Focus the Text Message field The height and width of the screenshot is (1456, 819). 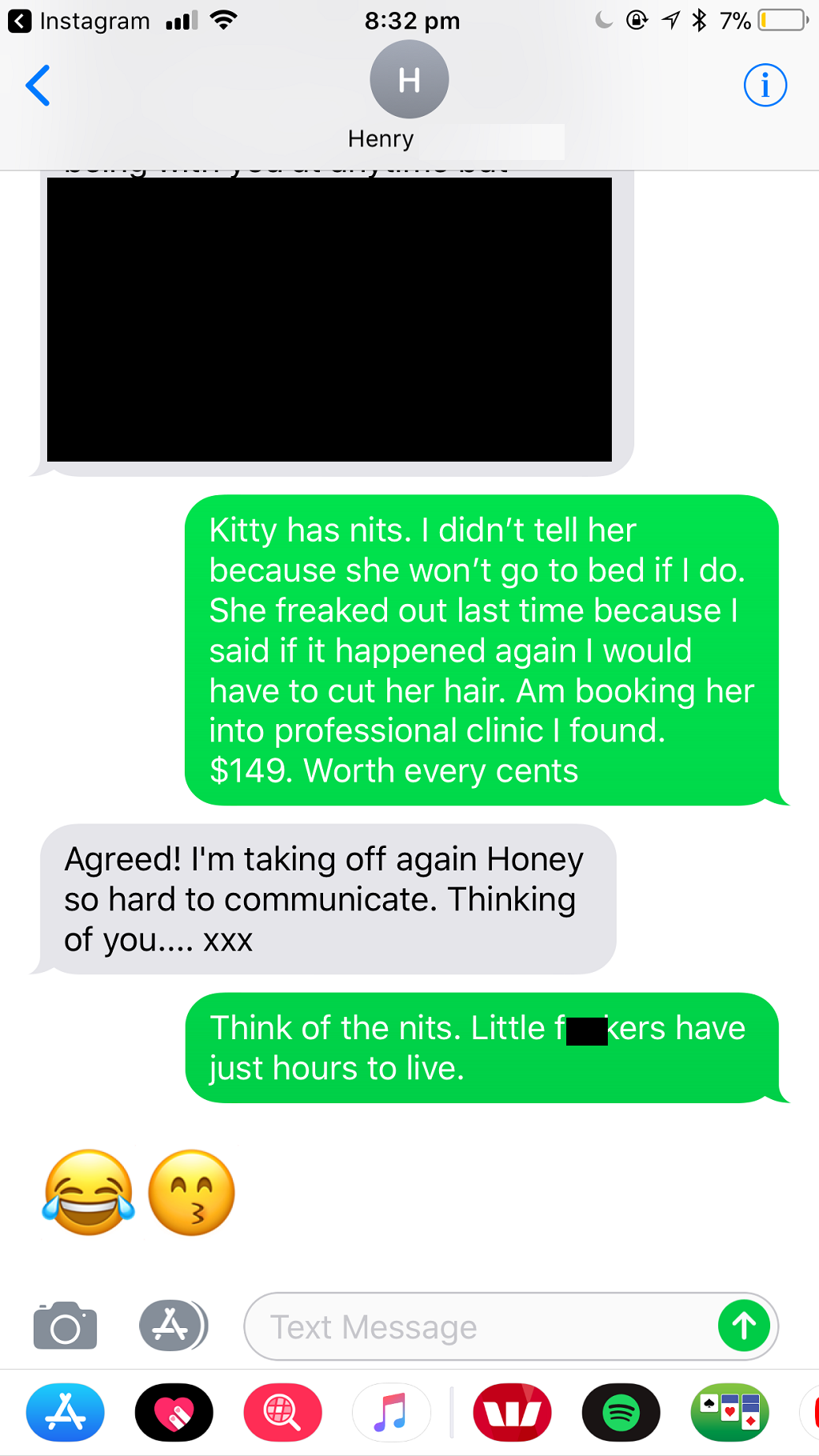tap(480, 1326)
